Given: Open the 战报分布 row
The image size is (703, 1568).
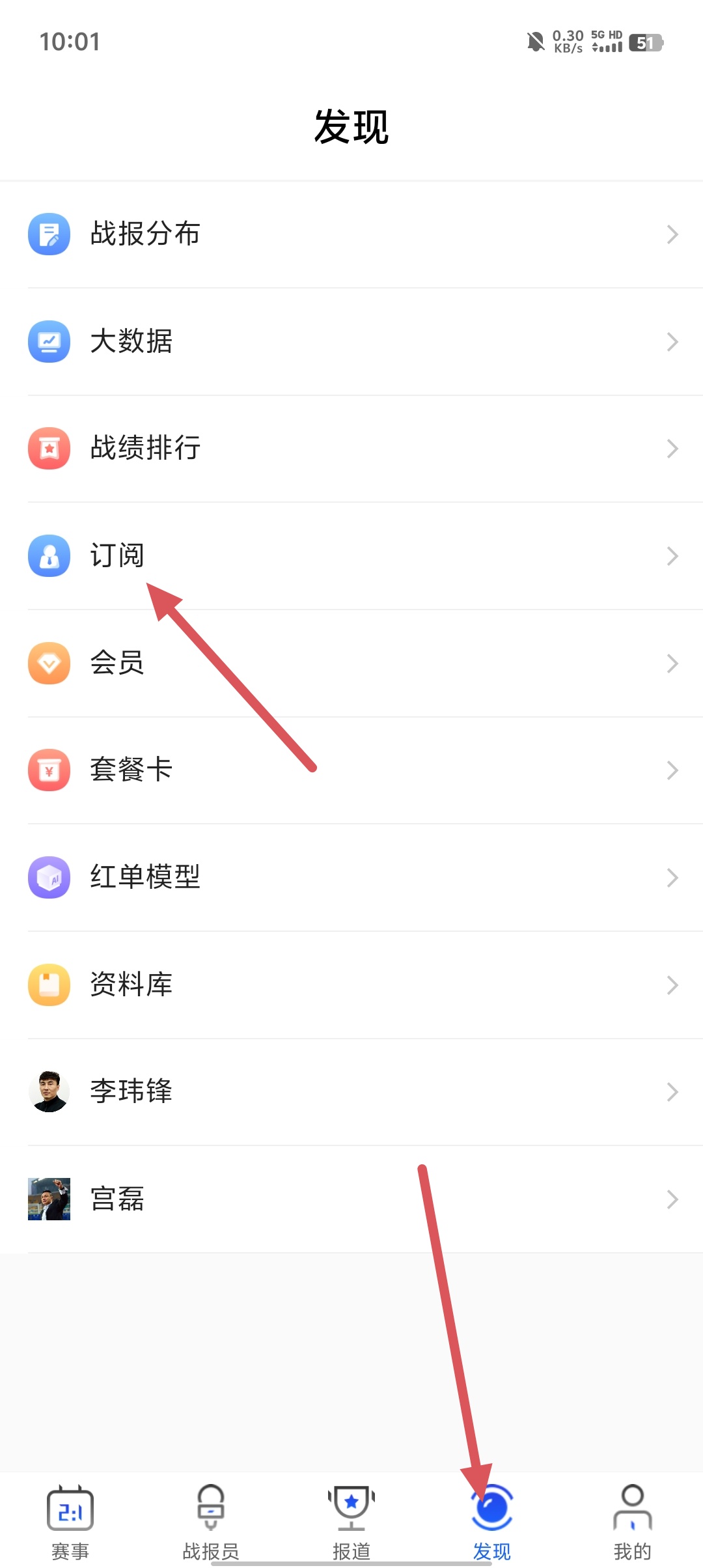Looking at the screenshot, I should click(x=351, y=234).
